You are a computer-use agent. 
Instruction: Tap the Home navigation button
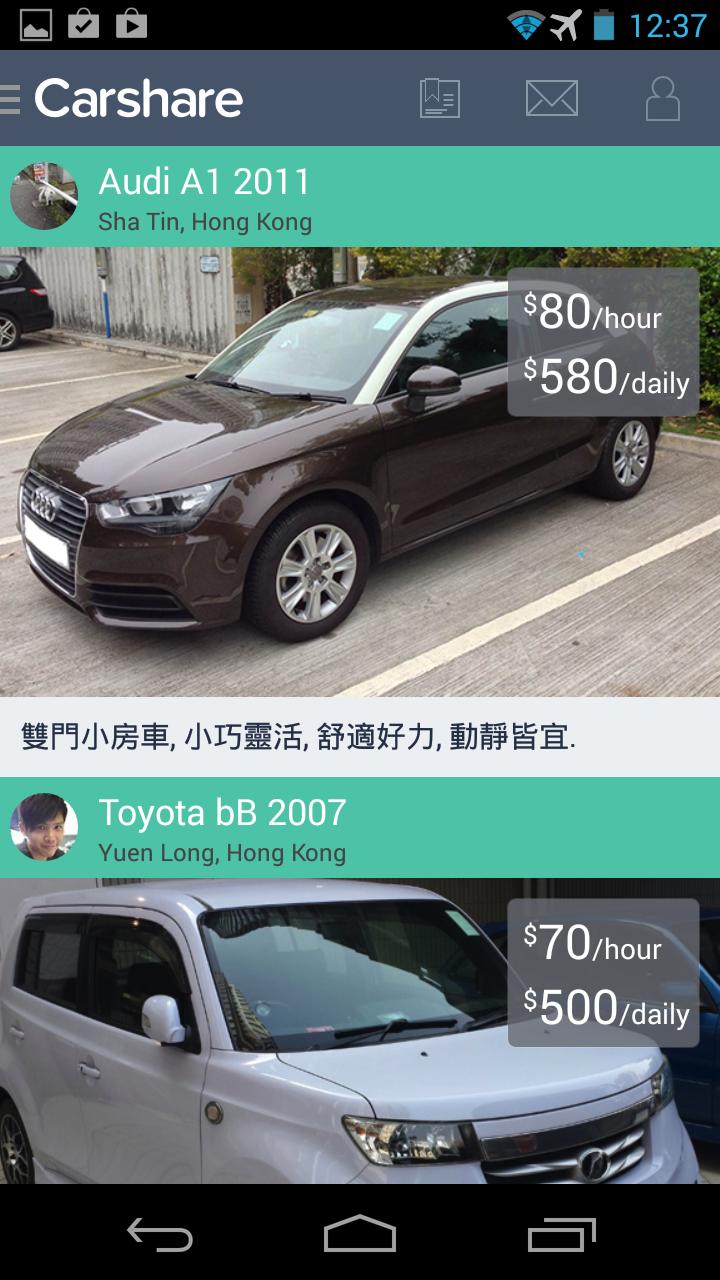(360, 1237)
